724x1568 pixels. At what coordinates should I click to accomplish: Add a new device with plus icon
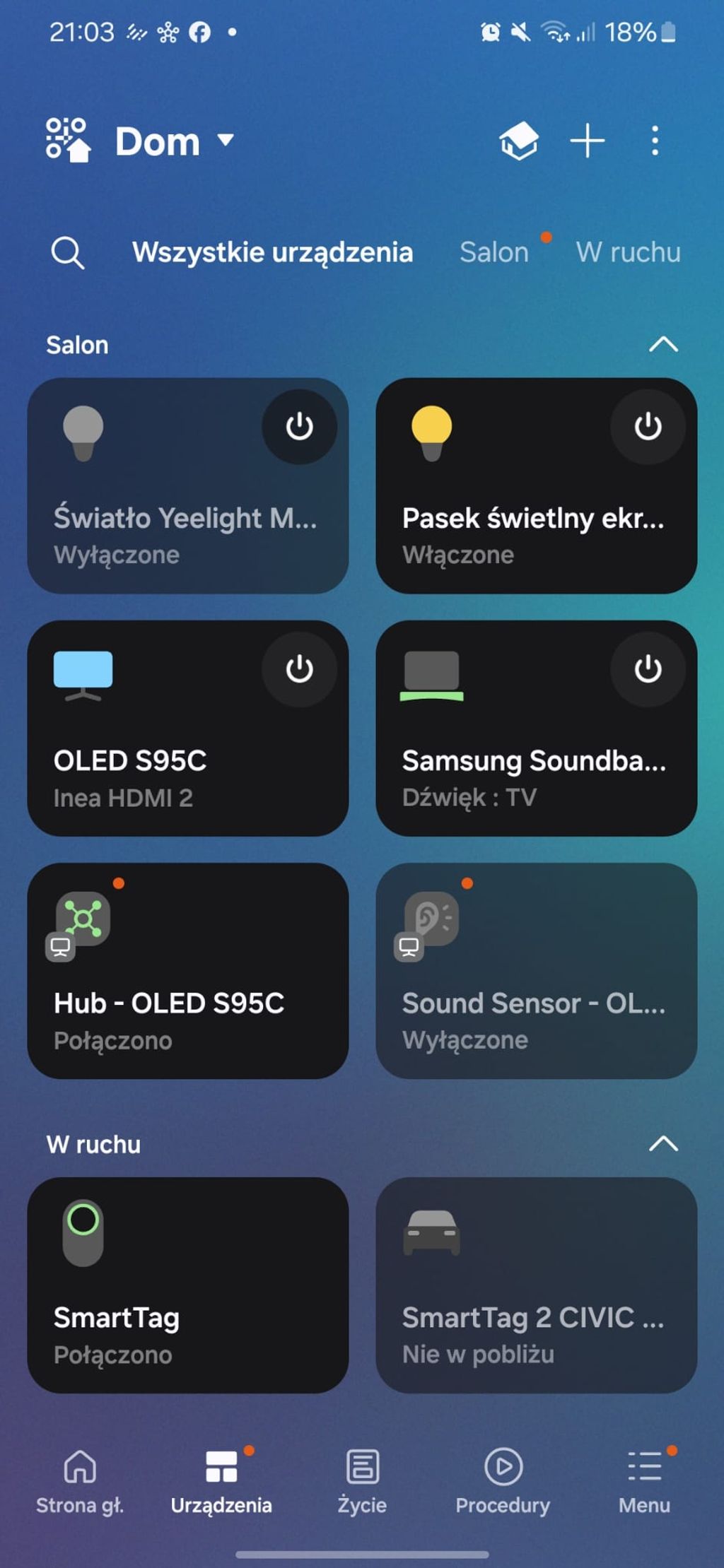point(588,141)
